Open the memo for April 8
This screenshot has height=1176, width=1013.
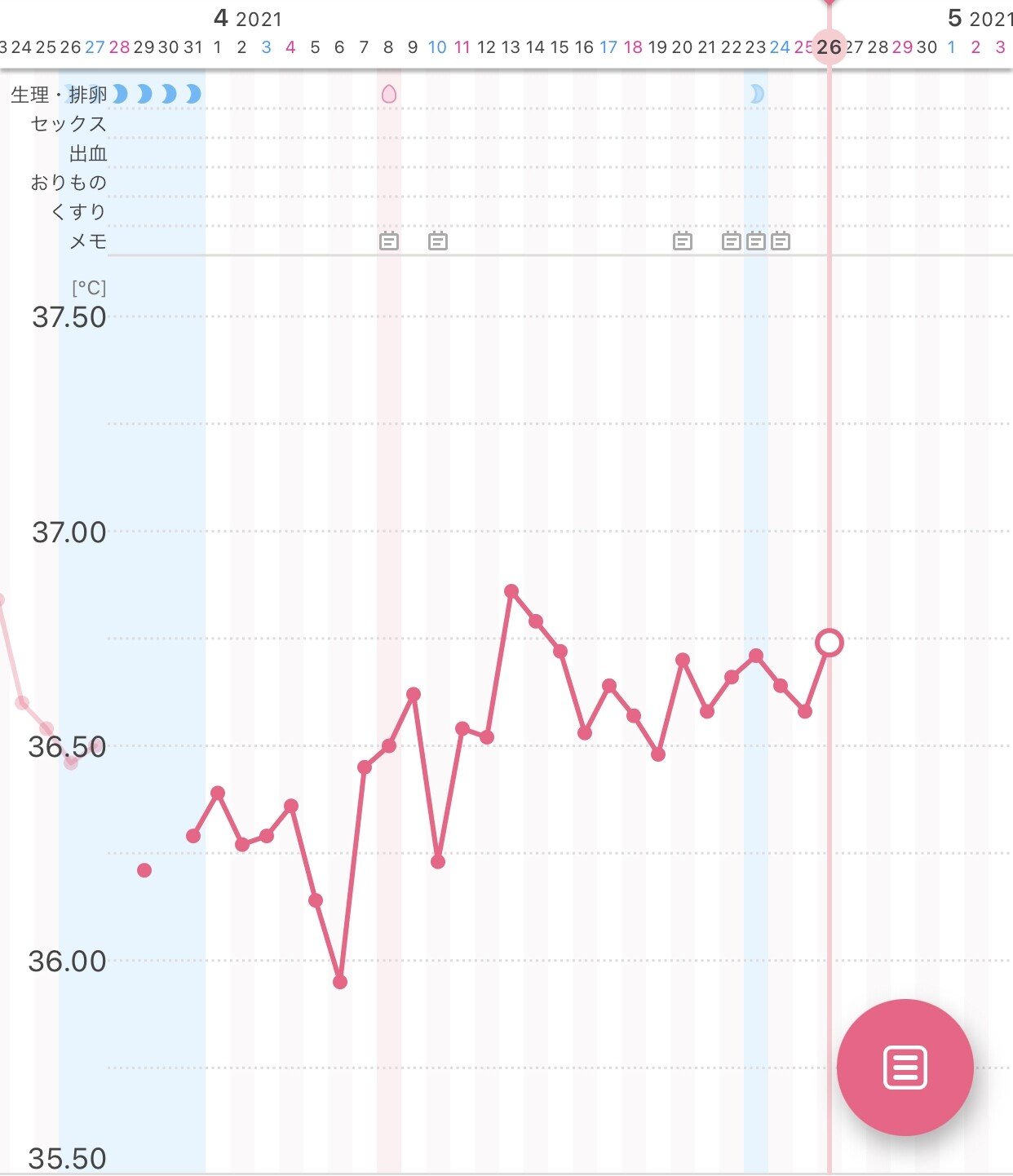click(389, 241)
